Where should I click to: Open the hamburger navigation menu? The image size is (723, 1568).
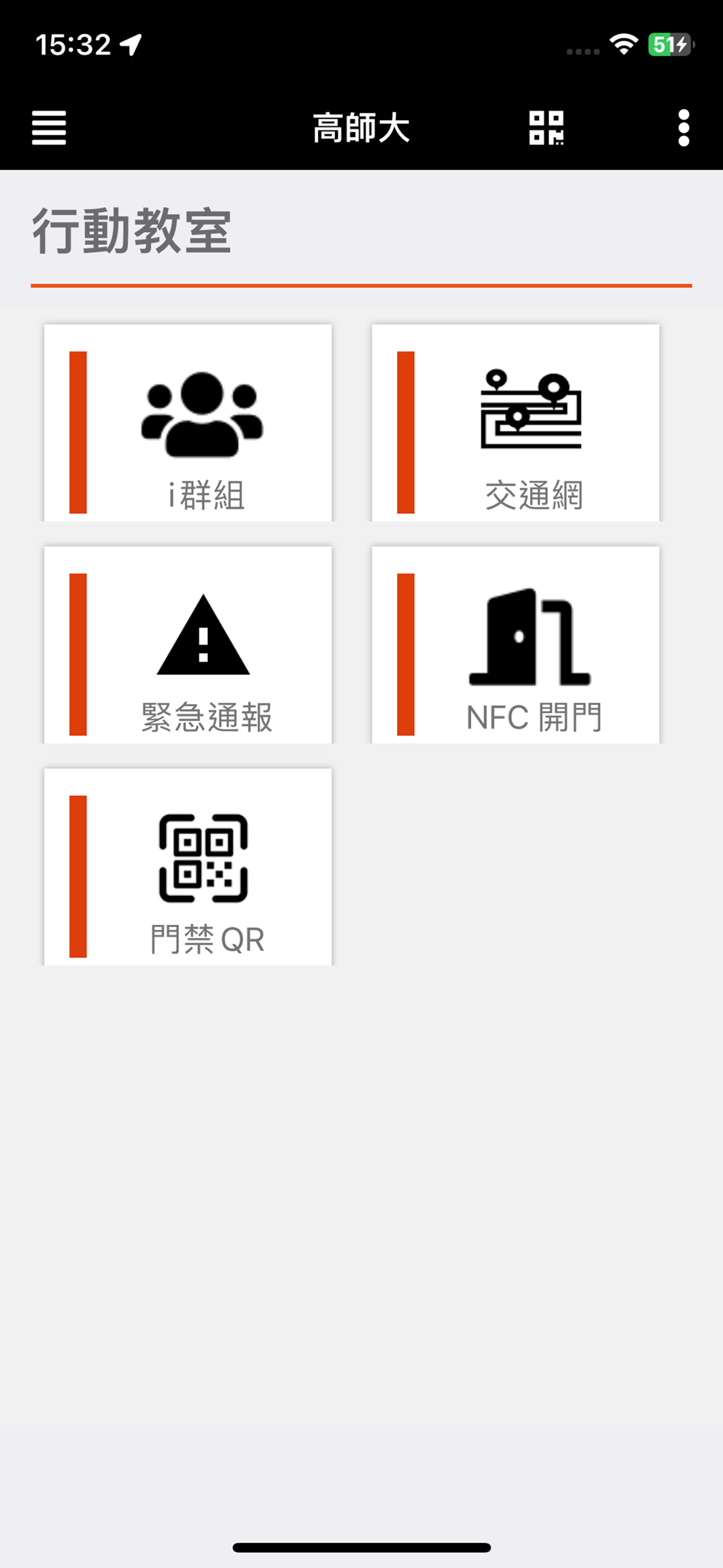(x=49, y=128)
